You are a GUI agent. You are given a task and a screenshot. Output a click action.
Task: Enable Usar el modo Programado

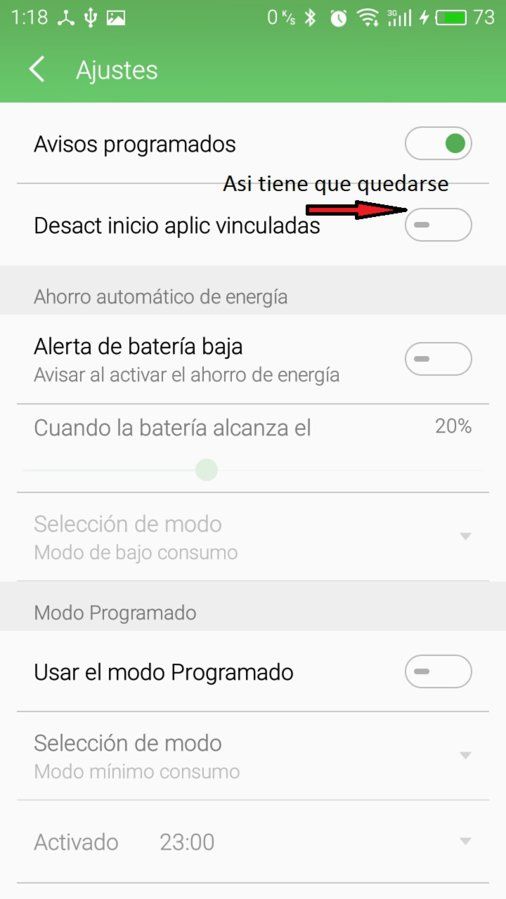point(438,671)
